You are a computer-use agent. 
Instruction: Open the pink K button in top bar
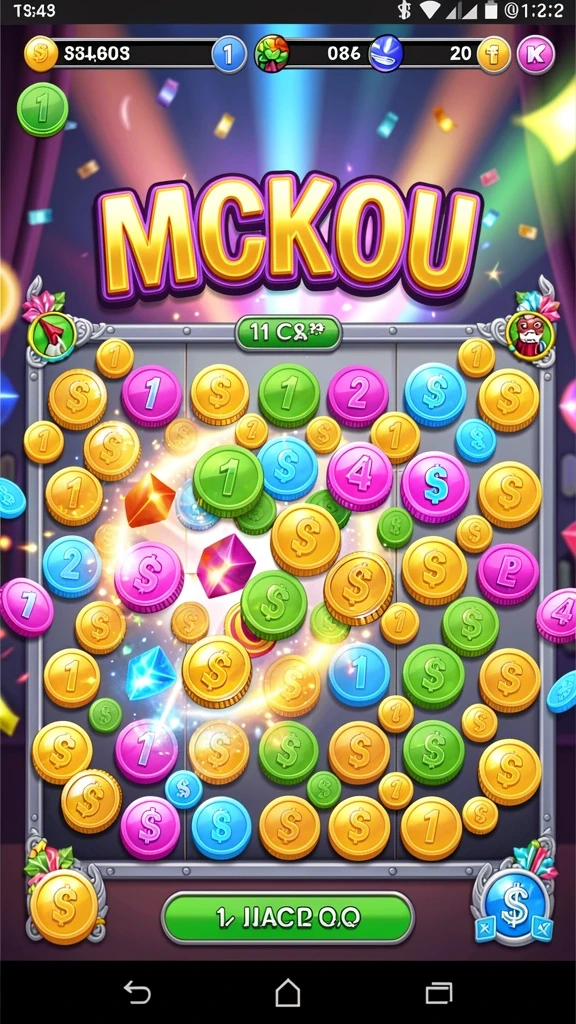pos(536,54)
